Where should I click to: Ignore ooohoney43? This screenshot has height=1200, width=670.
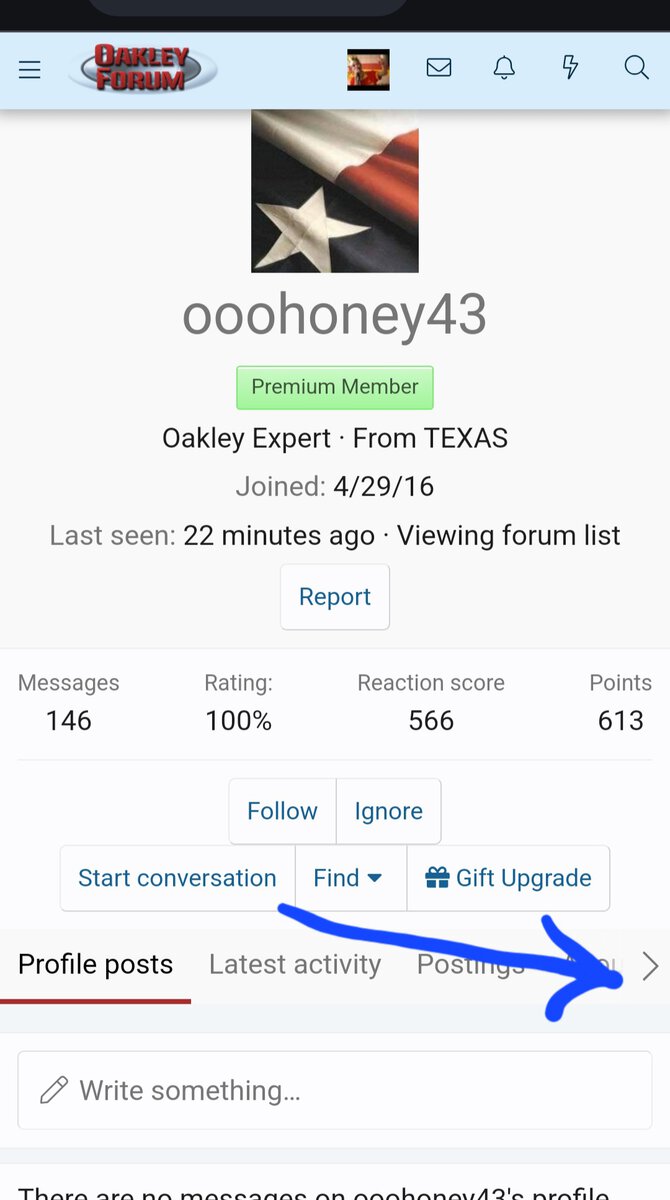click(388, 811)
